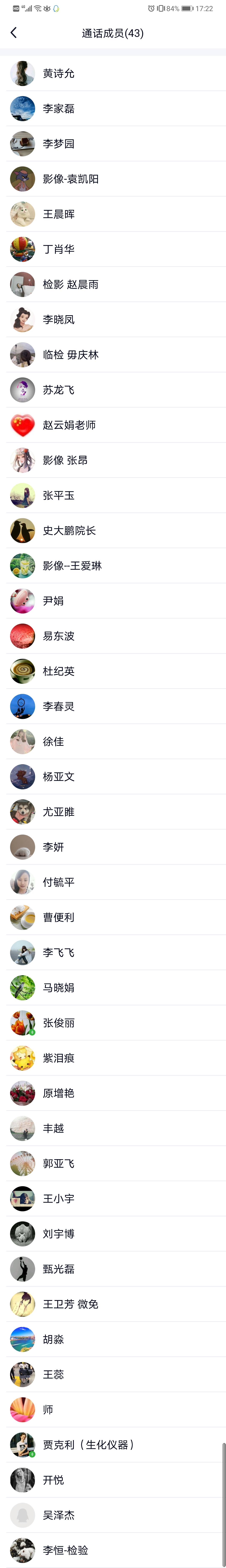Image resolution: width=226 pixels, height=1568 pixels.
Task: Open member 黄诗允
Action: click(x=58, y=74)
